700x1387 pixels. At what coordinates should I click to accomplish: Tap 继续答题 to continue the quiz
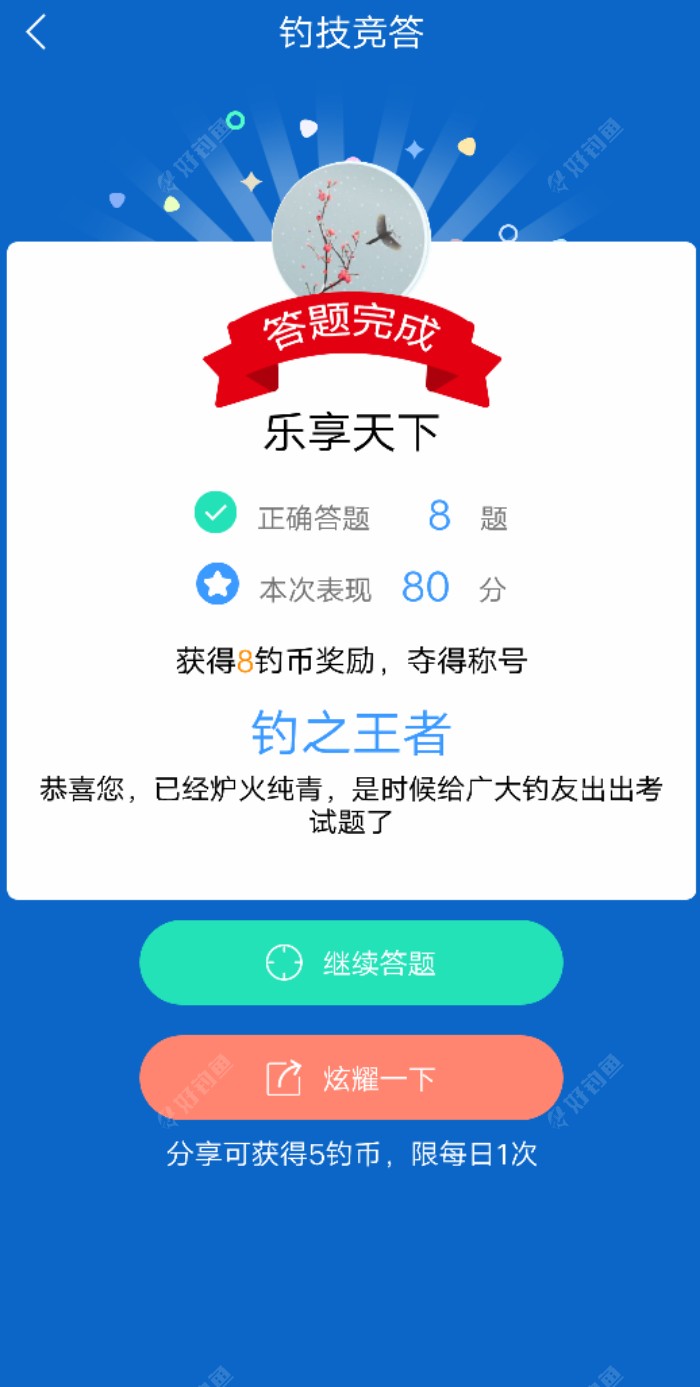tap(351, 963)
